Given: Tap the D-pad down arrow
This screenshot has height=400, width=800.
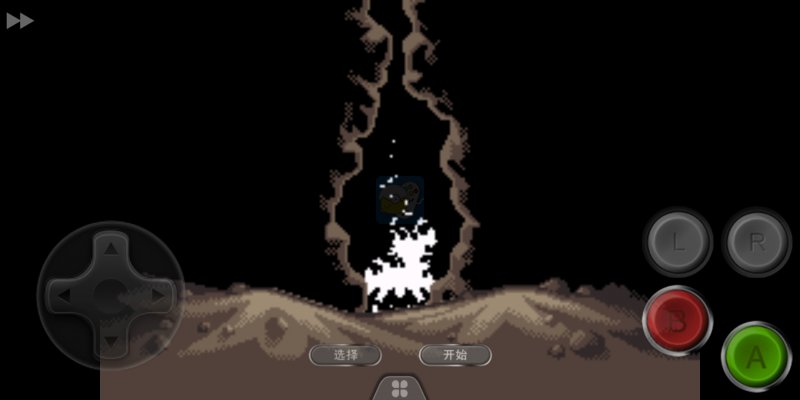Looking at the screenshot, I should (111, 340).
